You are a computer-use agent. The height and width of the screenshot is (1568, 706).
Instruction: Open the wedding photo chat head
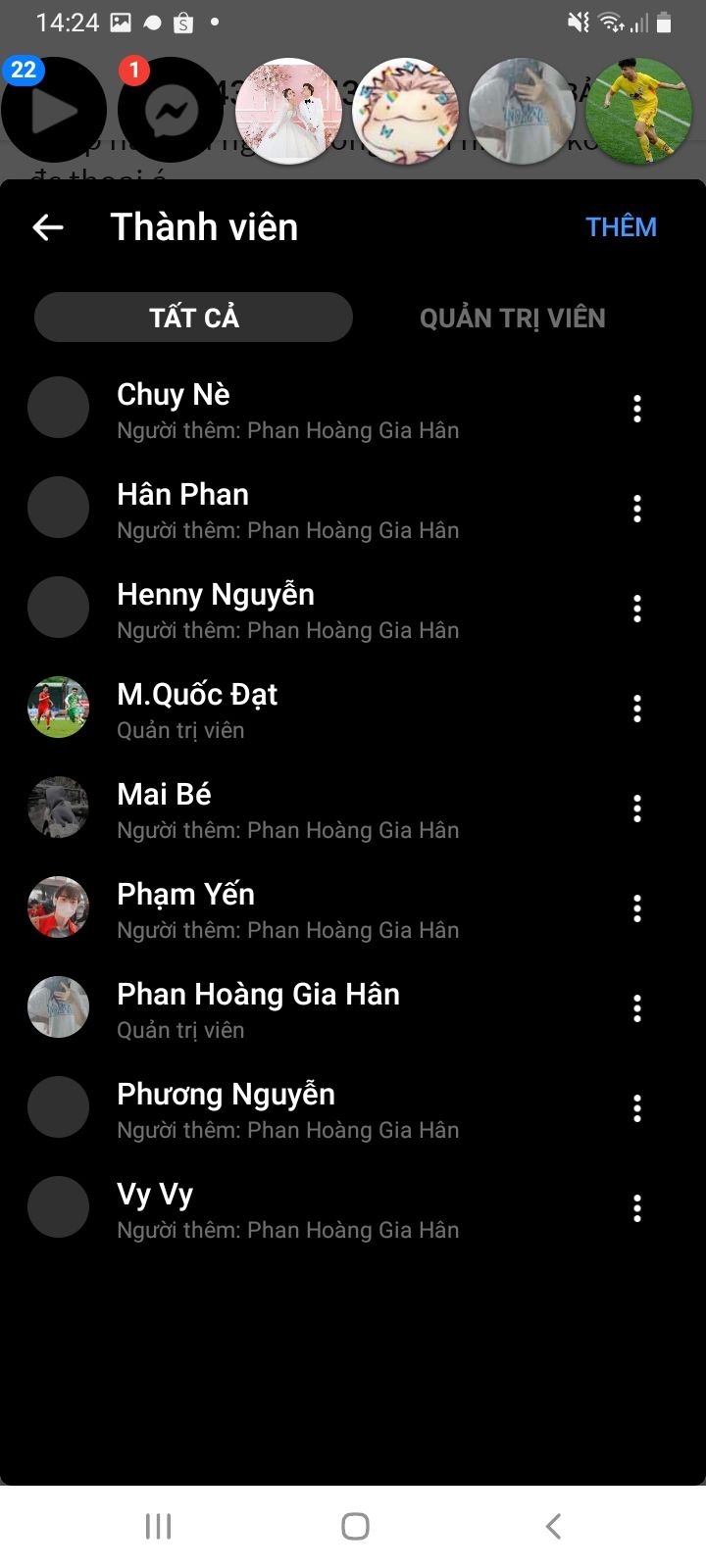click(288, 111)
